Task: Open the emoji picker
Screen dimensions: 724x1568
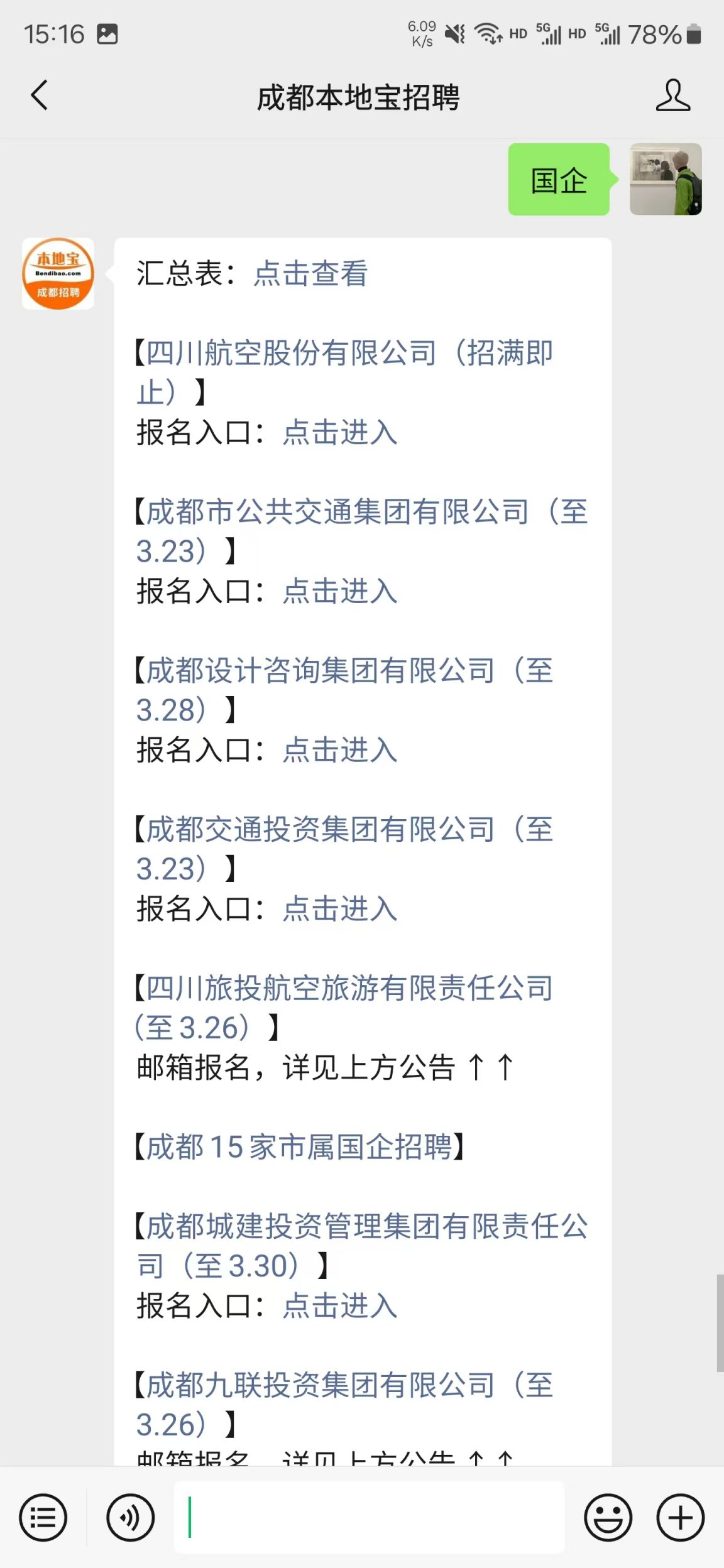Action: point(608,1518)
